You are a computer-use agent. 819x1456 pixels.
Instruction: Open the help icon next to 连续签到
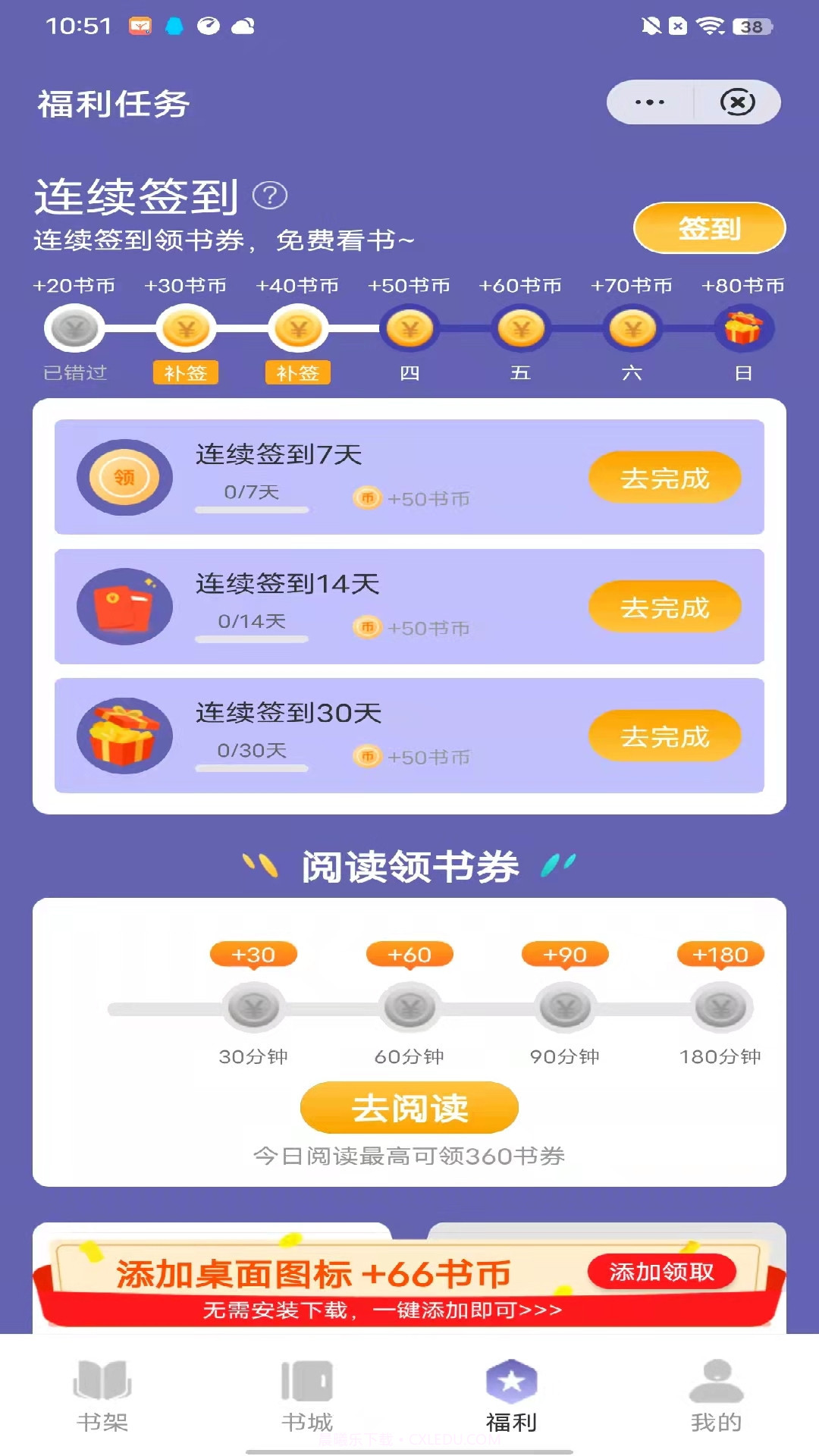[x=271, y=196]
